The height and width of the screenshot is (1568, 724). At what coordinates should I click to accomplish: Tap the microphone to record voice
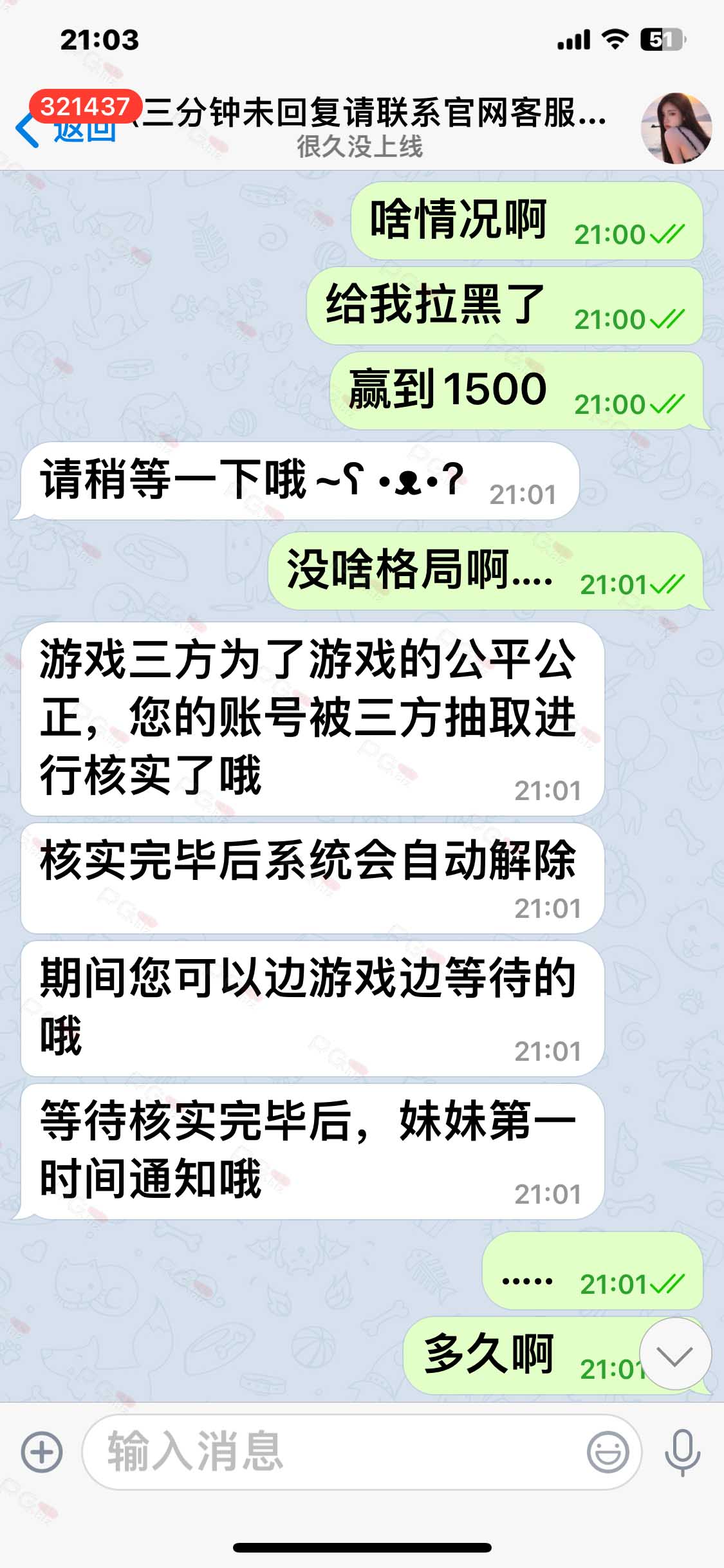point(682,1452)
